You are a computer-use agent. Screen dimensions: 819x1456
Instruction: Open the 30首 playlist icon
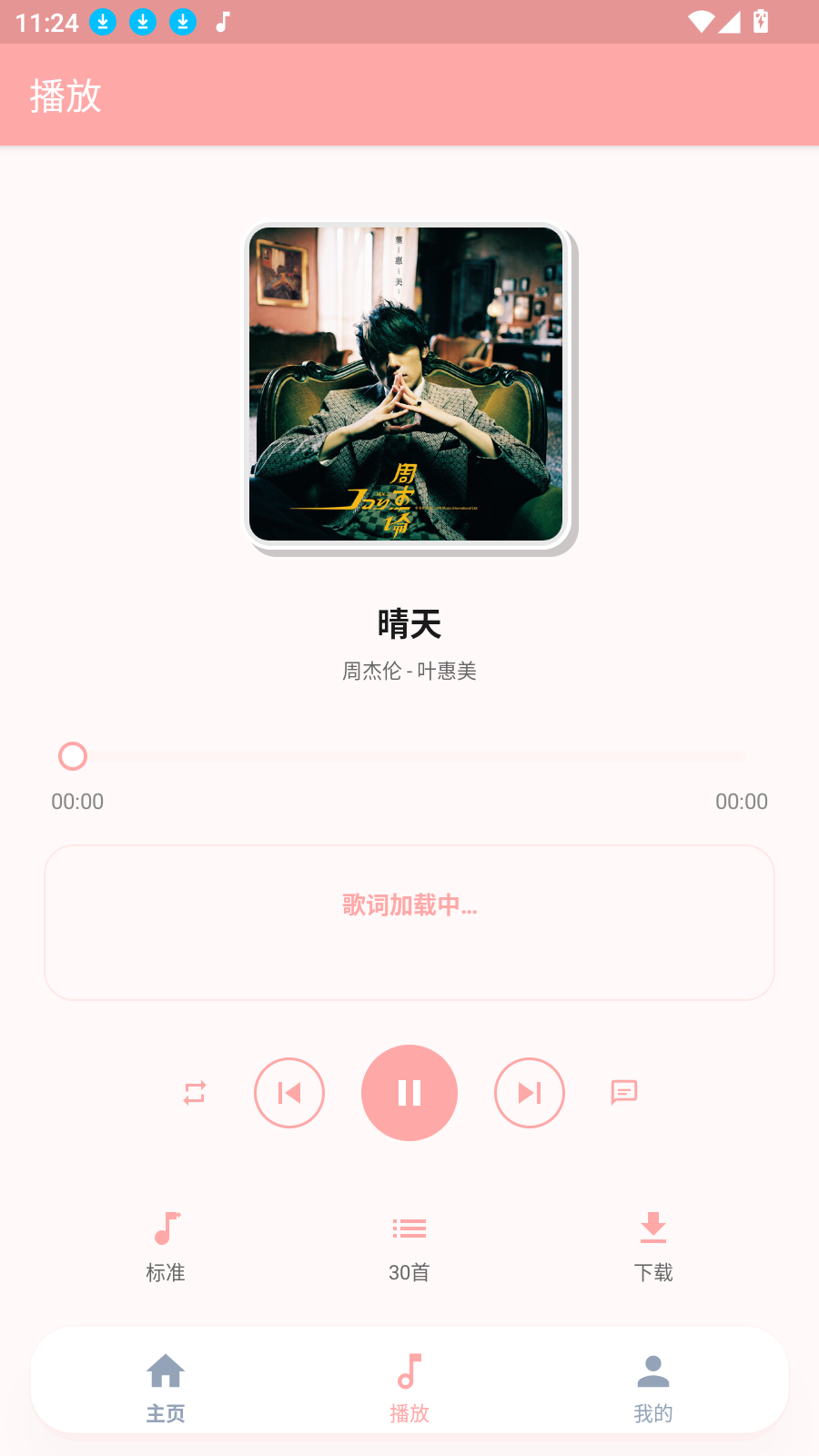tap(409, 1228)
